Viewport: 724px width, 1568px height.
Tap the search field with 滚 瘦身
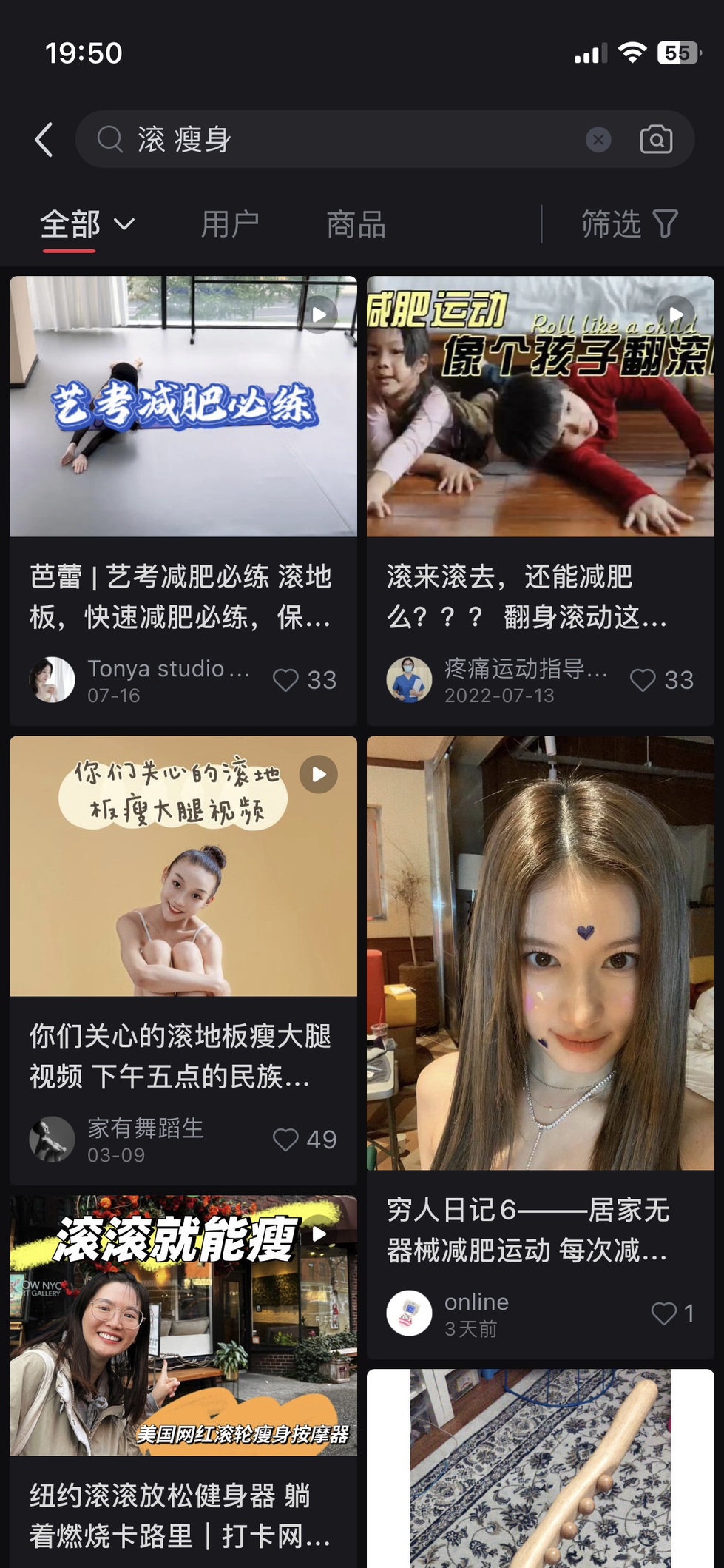coord(333,140)
